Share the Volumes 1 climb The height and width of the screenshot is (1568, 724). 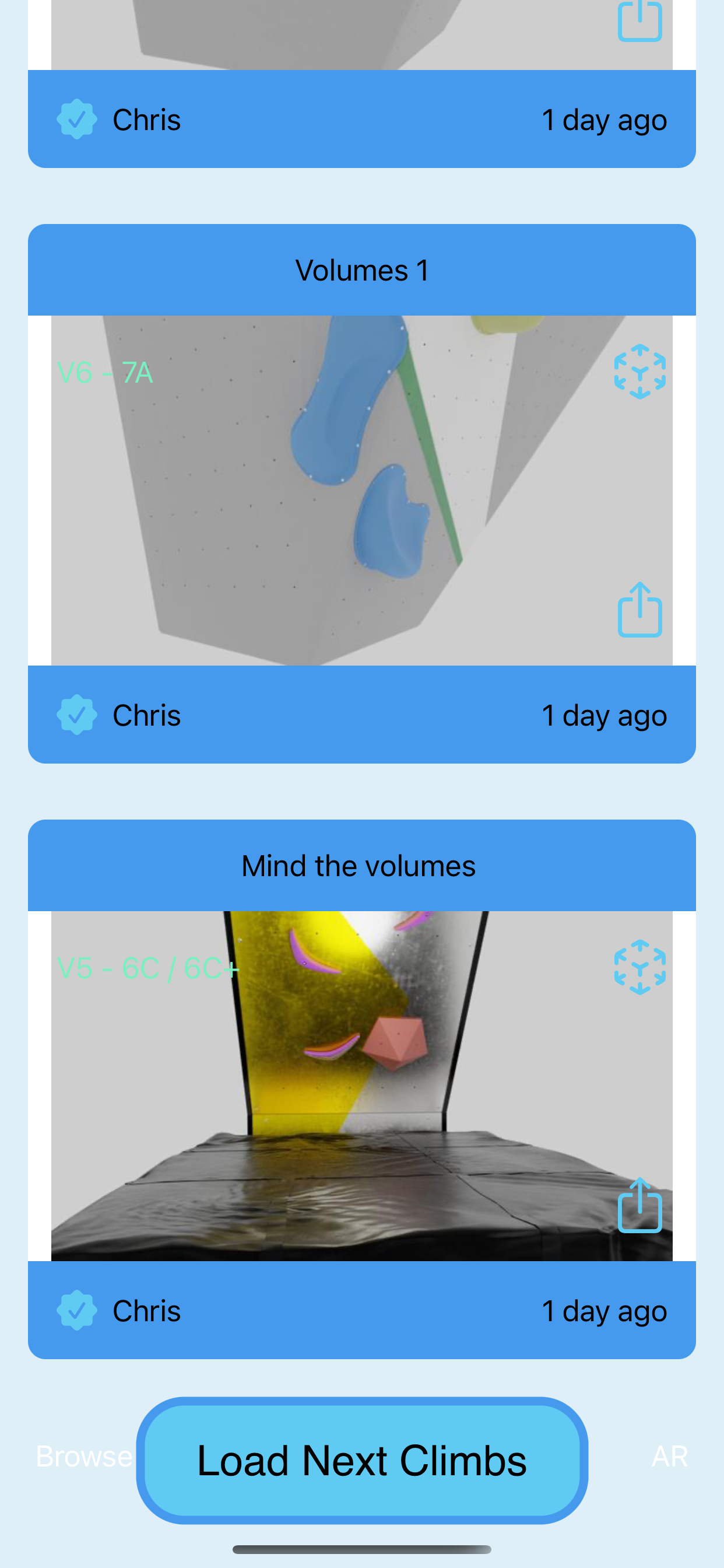639,610
